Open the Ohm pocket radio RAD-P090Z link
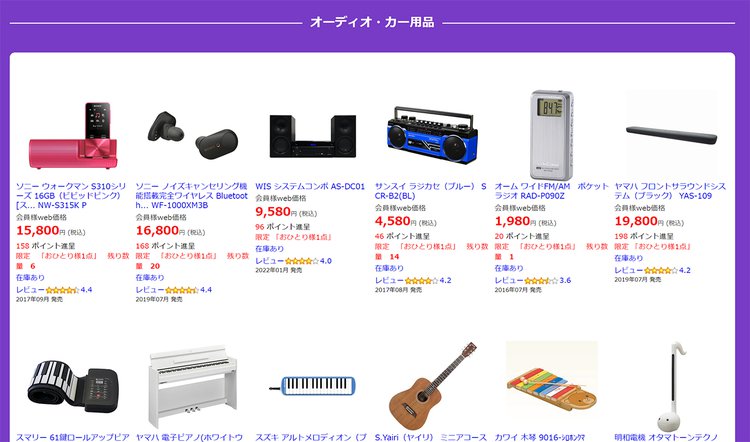The height and width of the screenshot is (442, 750). coord(551,191)
